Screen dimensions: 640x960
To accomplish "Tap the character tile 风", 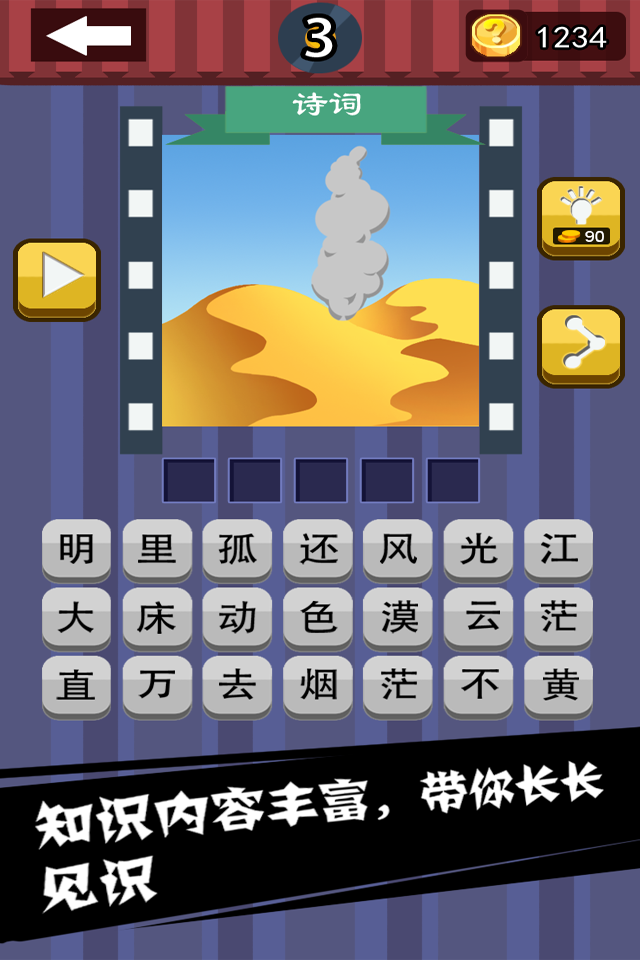I will pyautogui.click(x=398, y=549).
